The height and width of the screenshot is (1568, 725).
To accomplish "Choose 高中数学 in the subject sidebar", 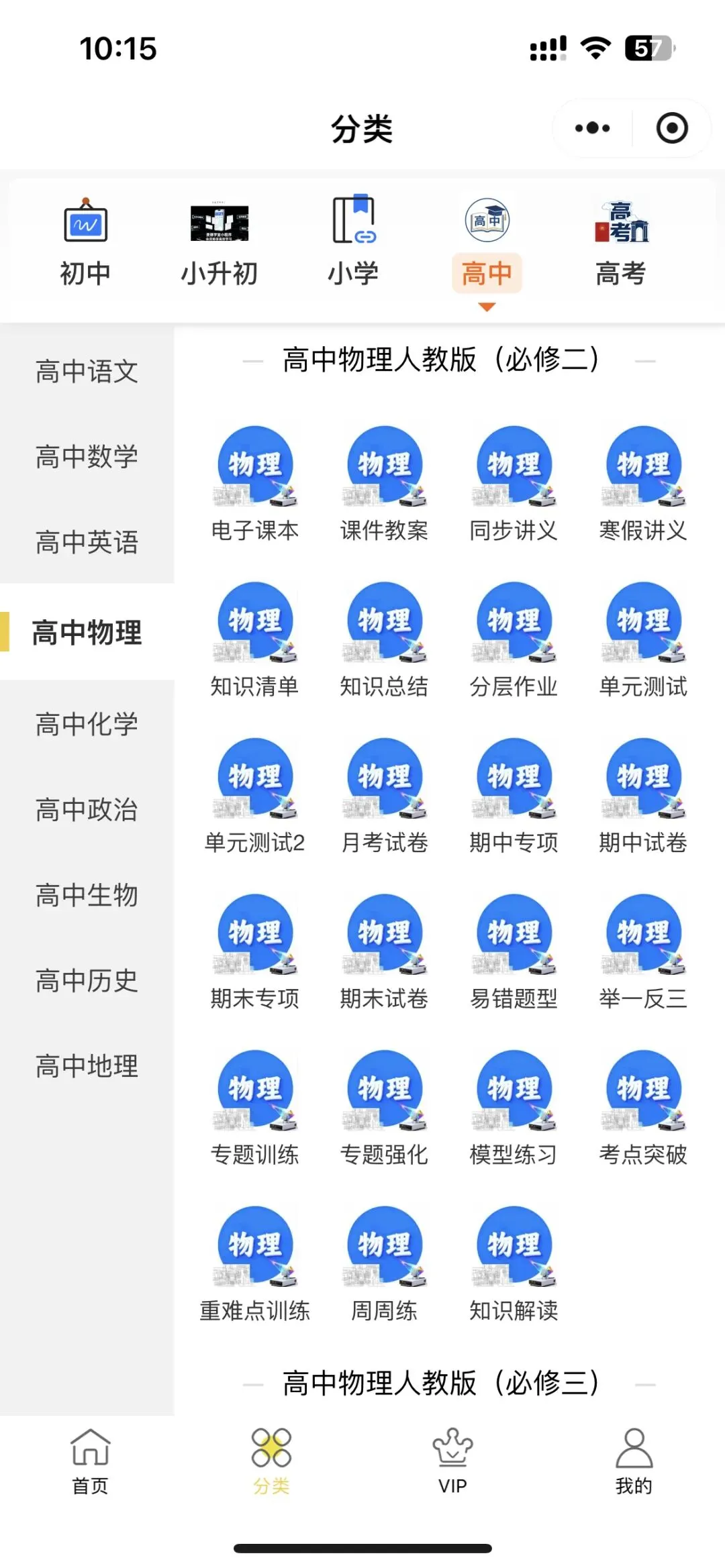I will [87, 456].
